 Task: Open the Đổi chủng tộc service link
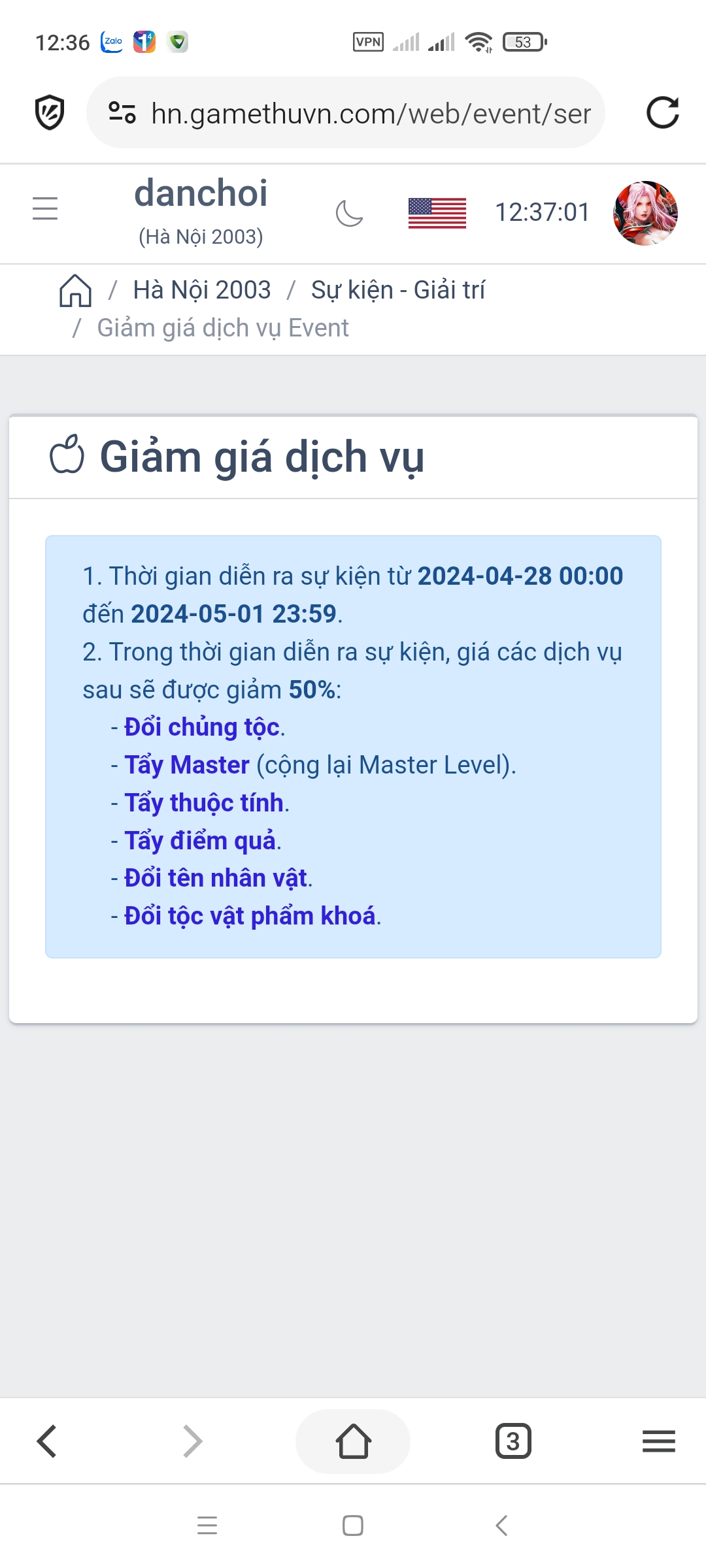tap(202, 727)
